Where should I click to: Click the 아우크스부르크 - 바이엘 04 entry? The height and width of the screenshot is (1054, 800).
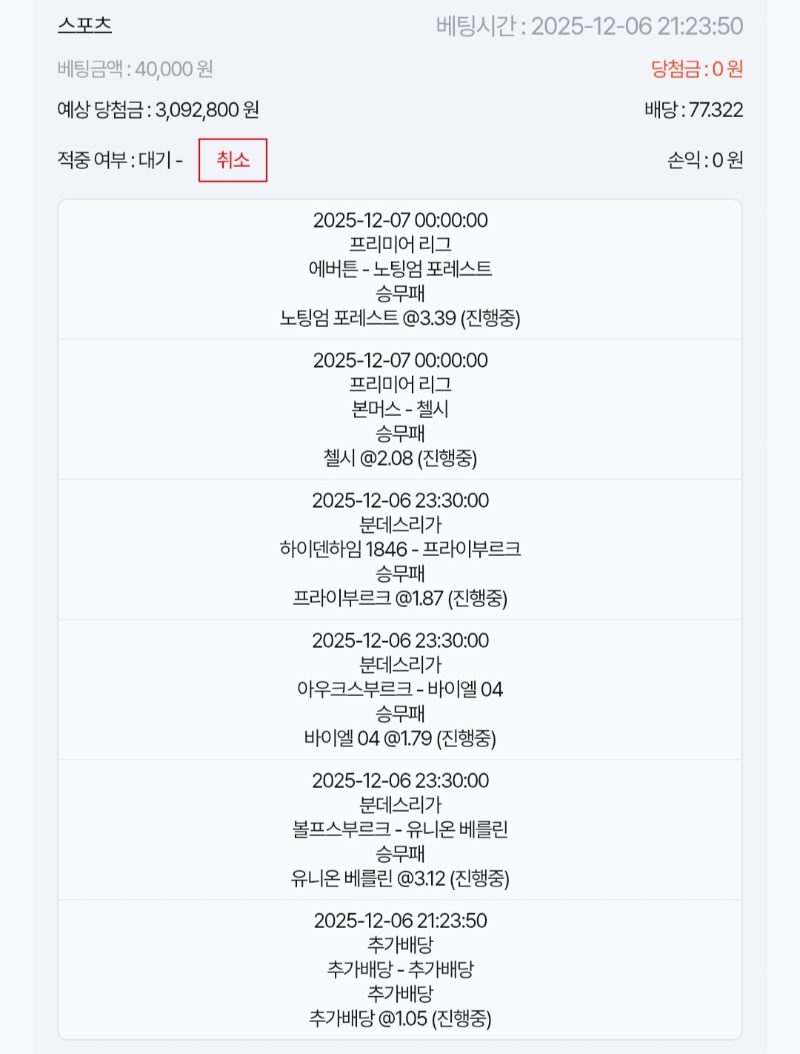pos(400,689)
